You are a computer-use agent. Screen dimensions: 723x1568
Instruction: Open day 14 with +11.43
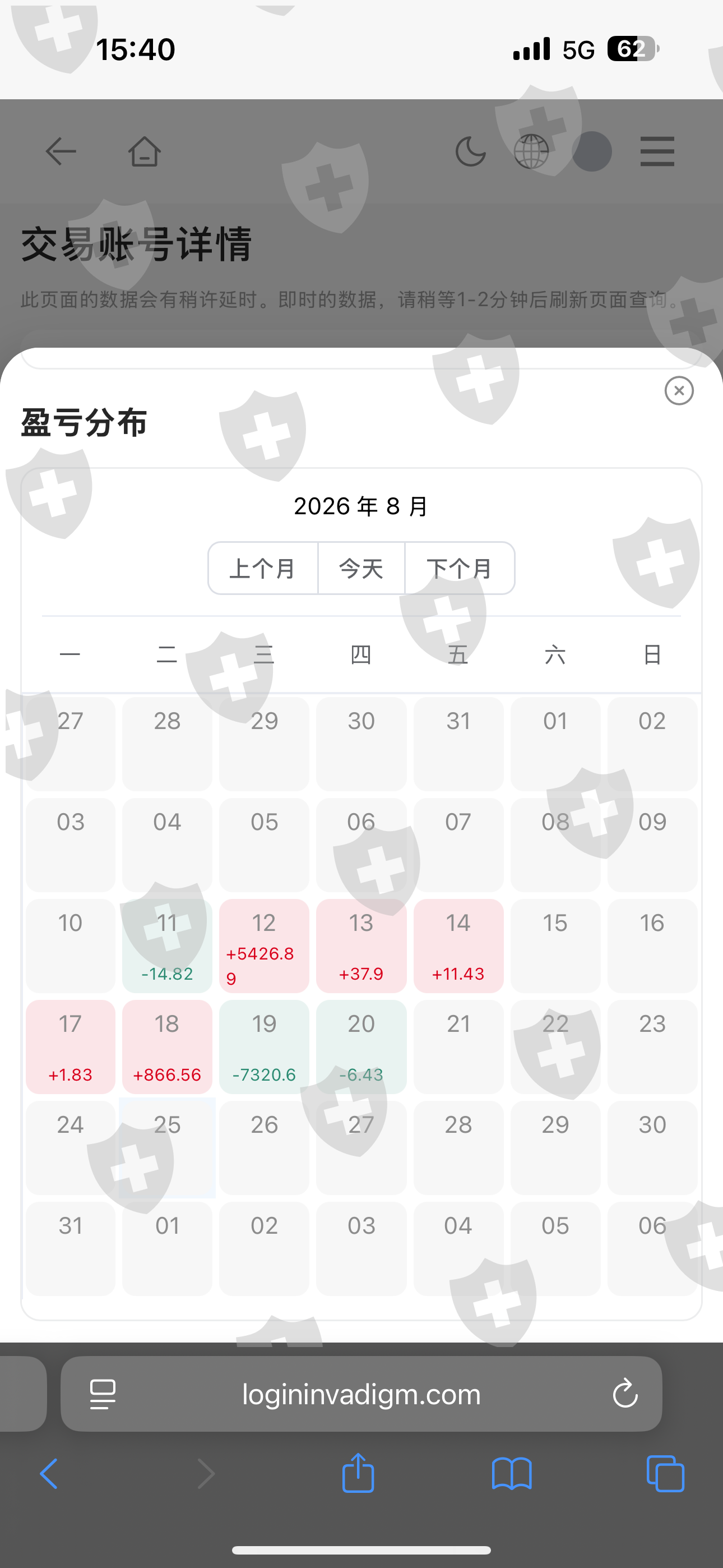pyautogui.click(x=458, y=946)
